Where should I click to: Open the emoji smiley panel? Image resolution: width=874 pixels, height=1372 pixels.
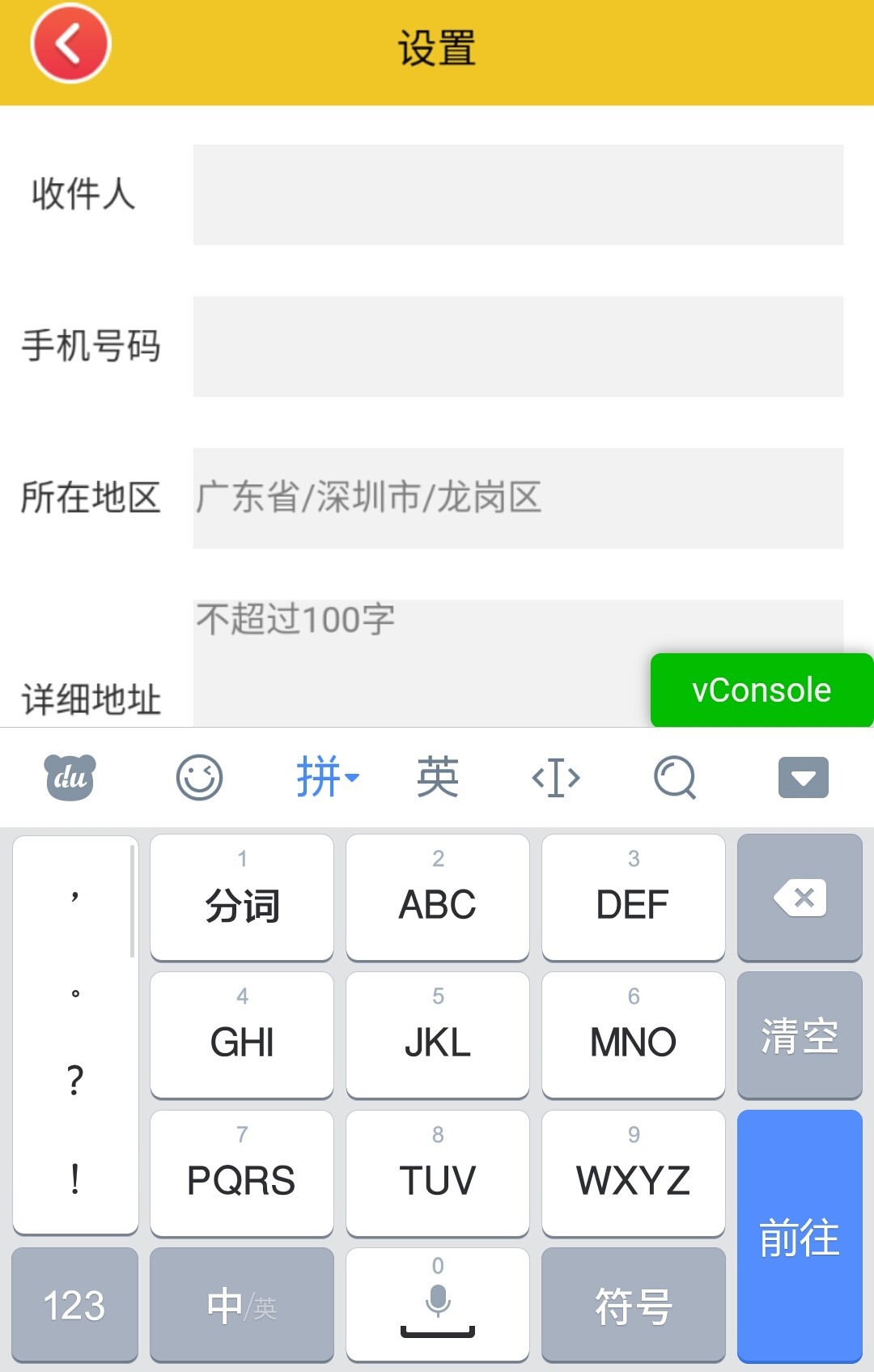click(x=199, y=778)
